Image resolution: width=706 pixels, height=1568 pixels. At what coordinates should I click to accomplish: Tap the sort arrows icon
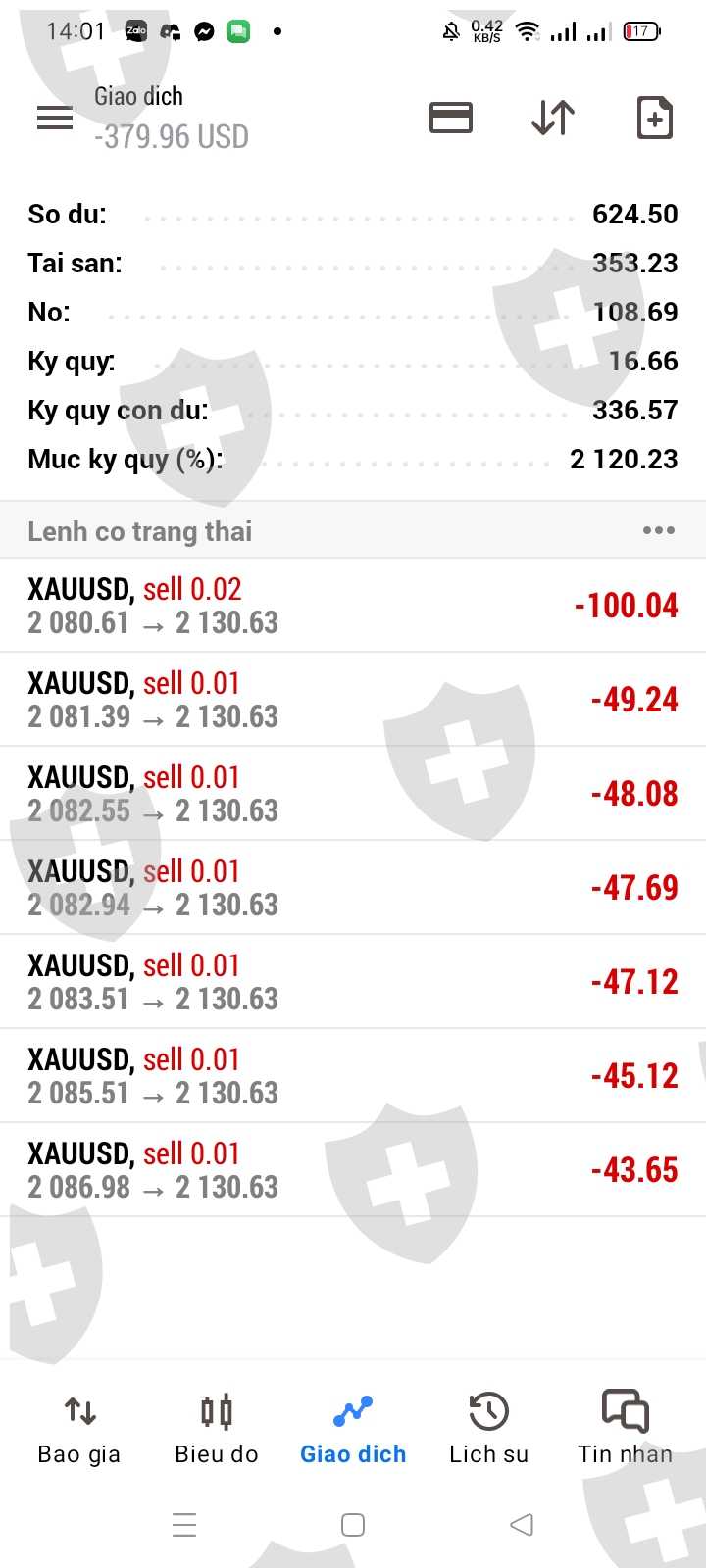pyautogui.click(x=553, y=118)
